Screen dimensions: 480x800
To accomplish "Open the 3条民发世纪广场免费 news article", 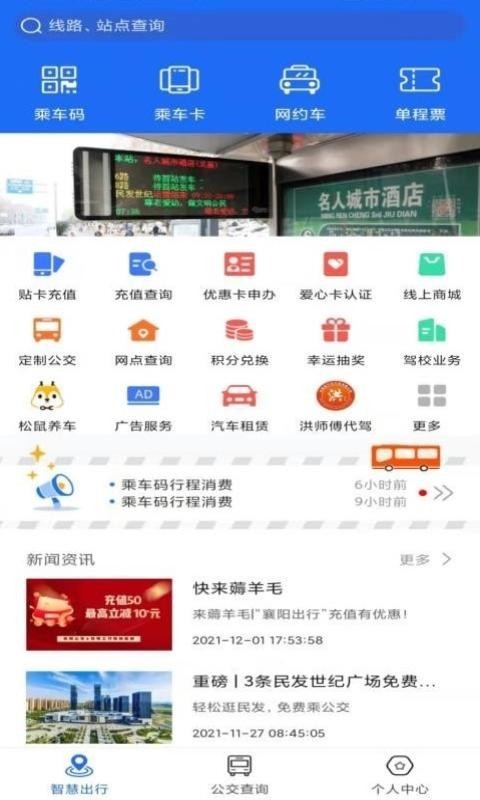I will tap(240, 707).
